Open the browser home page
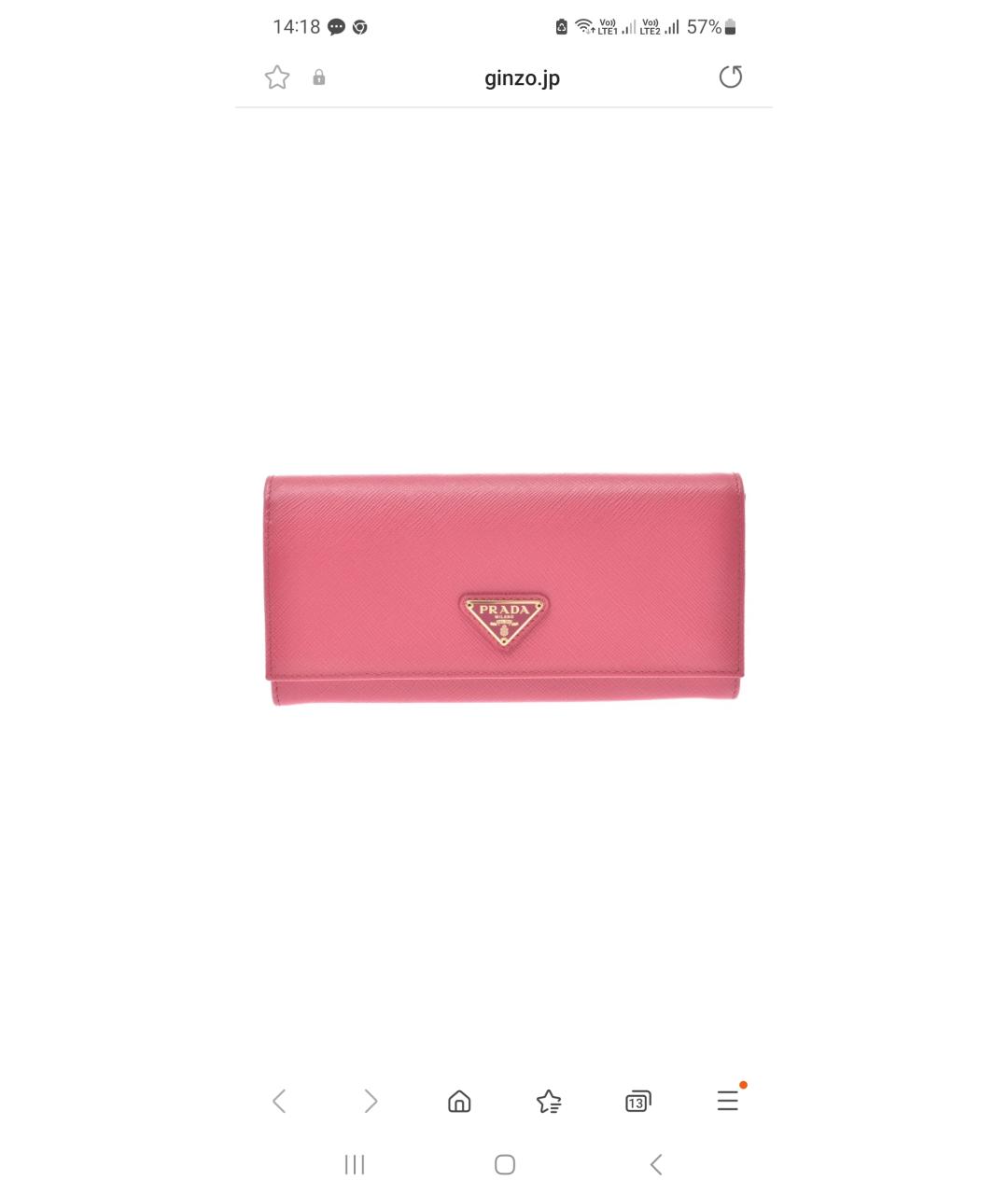This screenshot has height=1195, width=1008. [x=459, y=1102]
